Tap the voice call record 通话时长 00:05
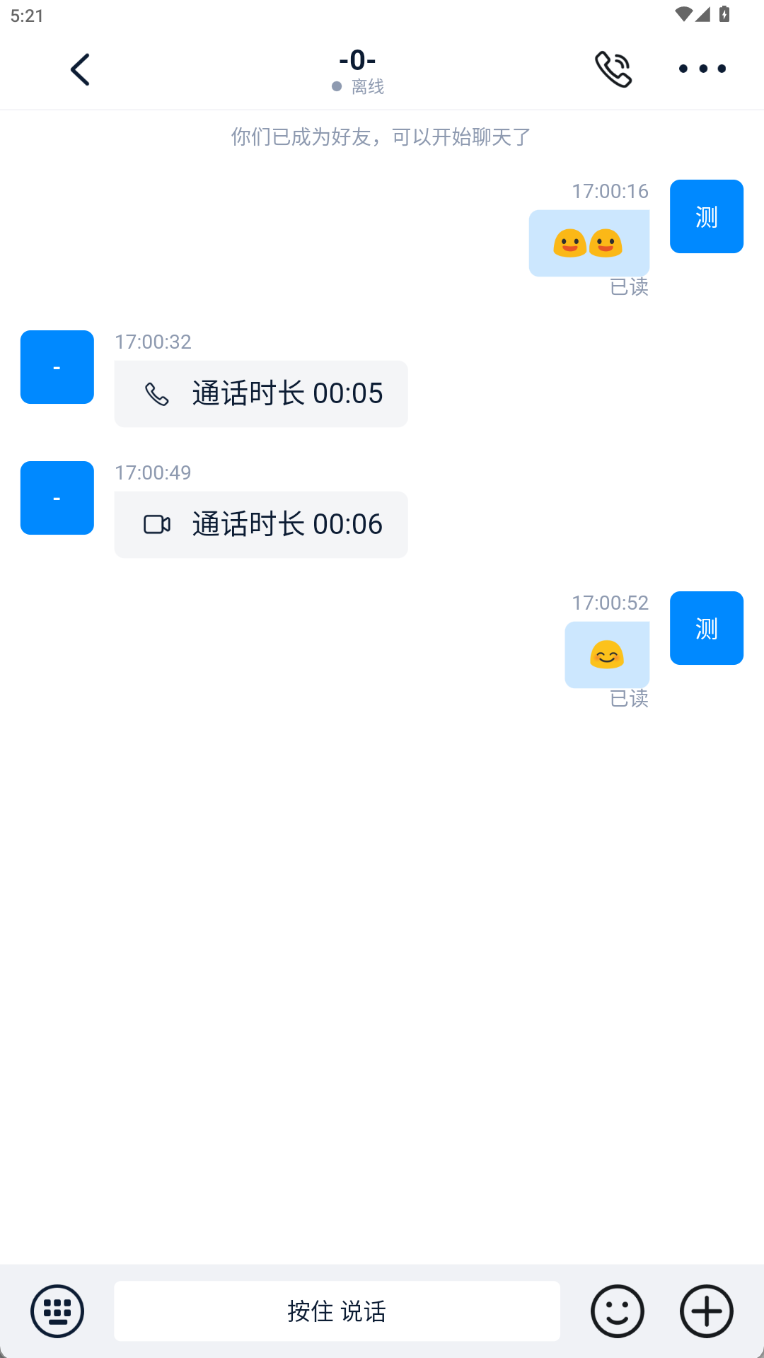 coord(261,394)
